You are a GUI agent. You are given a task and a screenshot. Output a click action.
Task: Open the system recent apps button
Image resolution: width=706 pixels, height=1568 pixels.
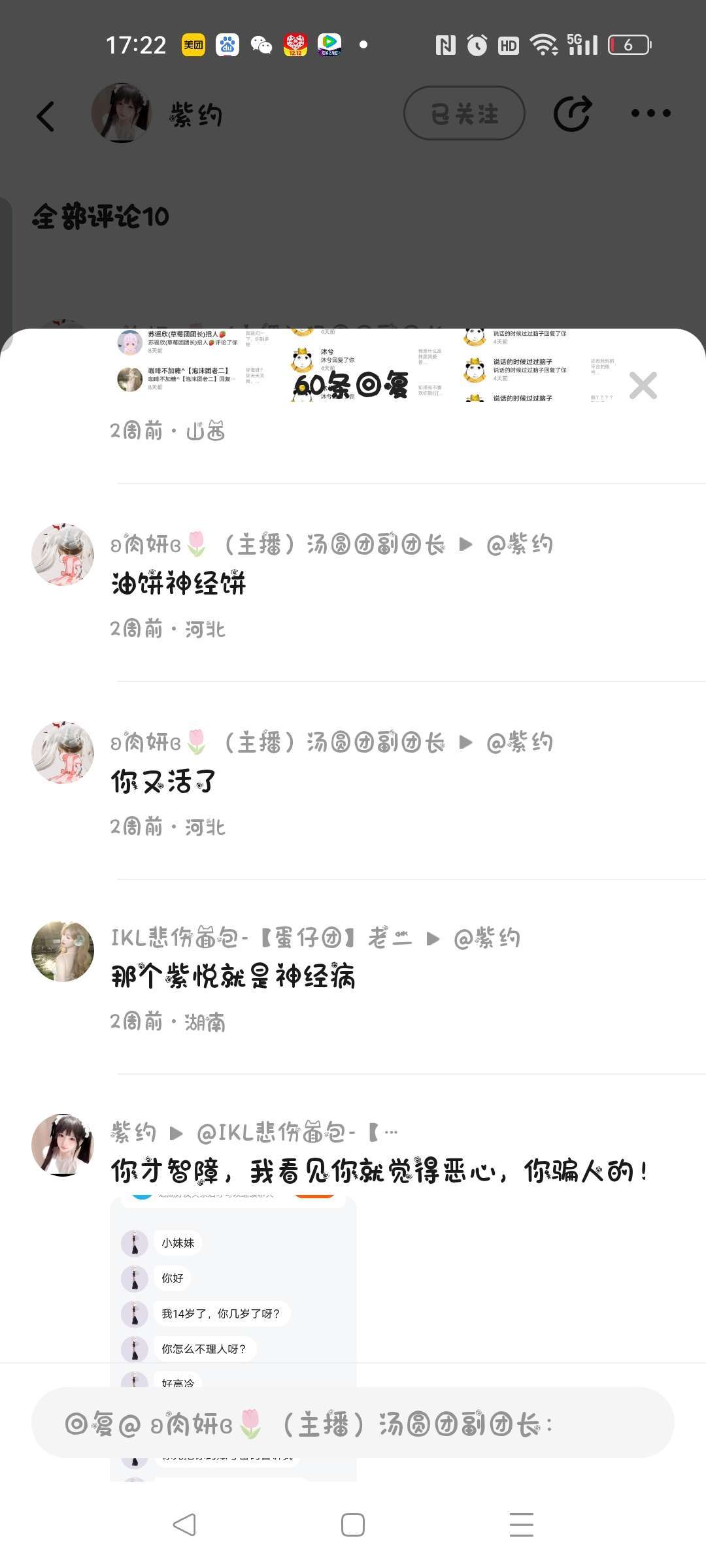(x=521, y=1525)
